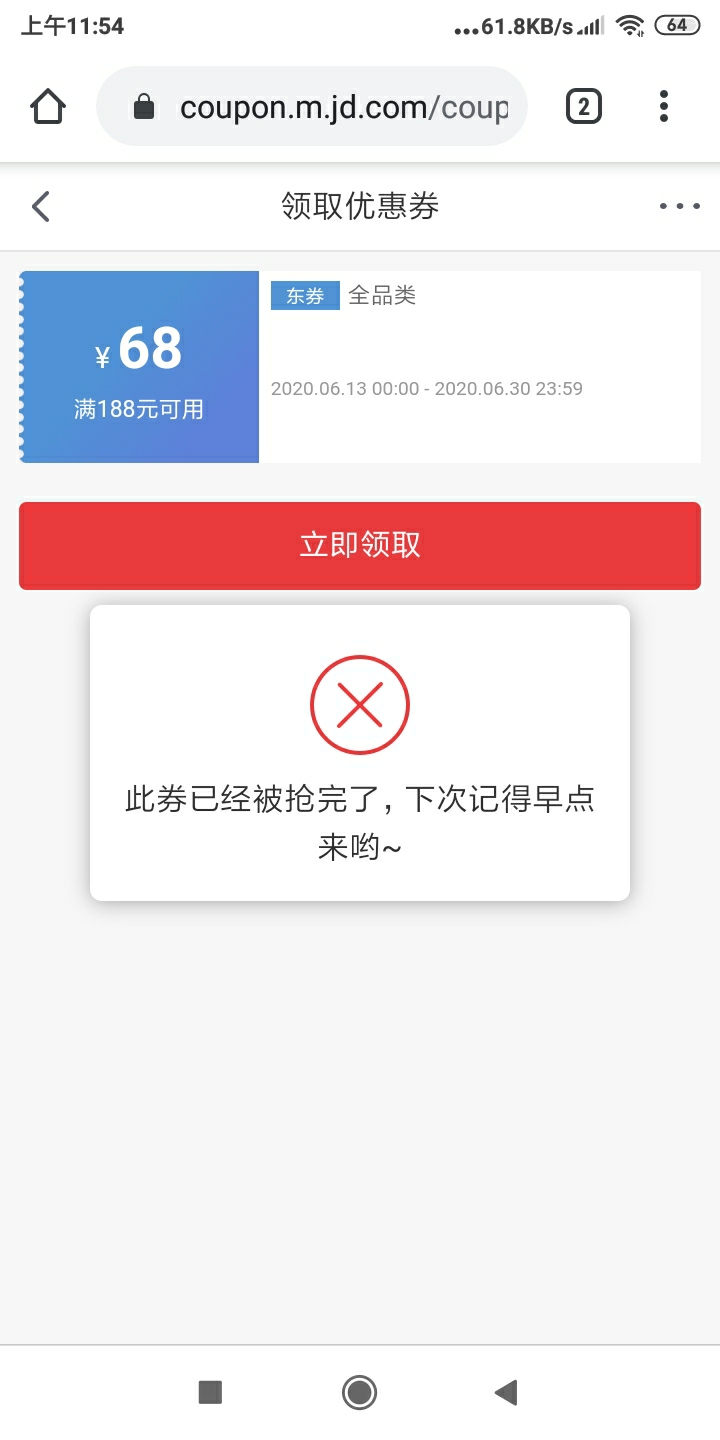Viewport: 720px width, 1440px height.
Task: Tap the system back button
Action: point(506,1392)
